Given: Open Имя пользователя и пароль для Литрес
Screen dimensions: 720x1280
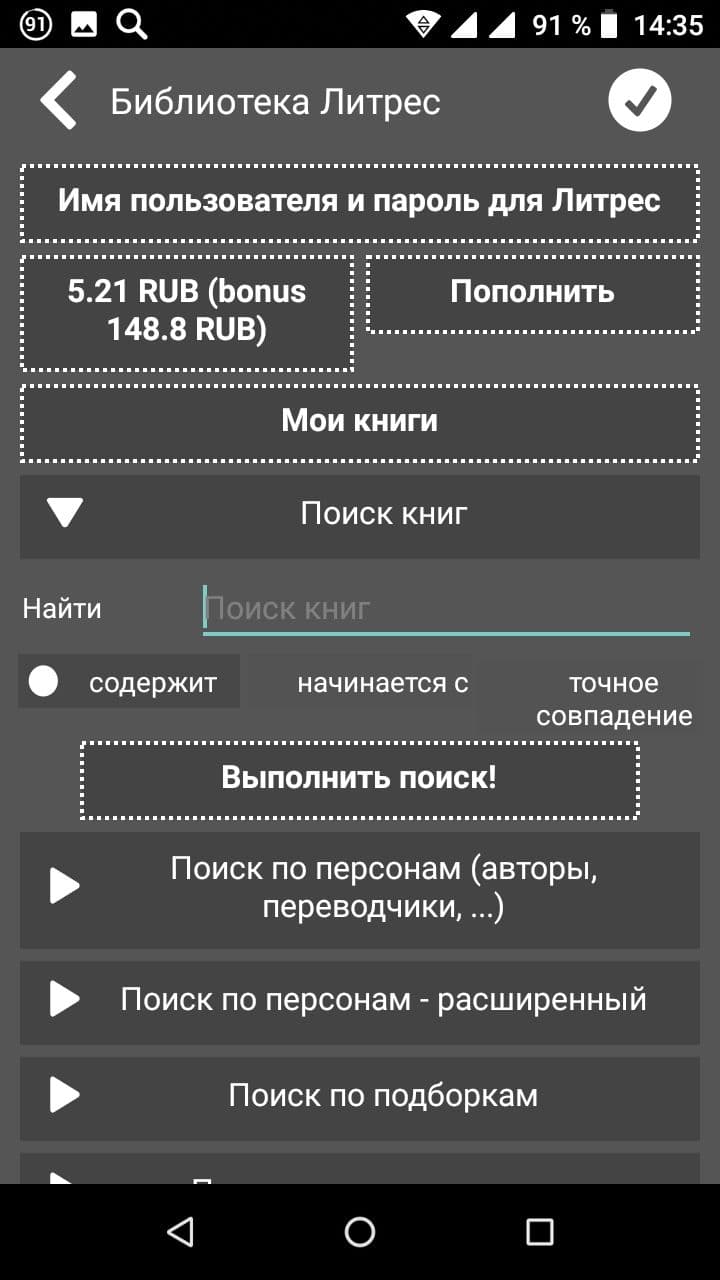Looking at the screenshot, I should (x=359, y=202).
